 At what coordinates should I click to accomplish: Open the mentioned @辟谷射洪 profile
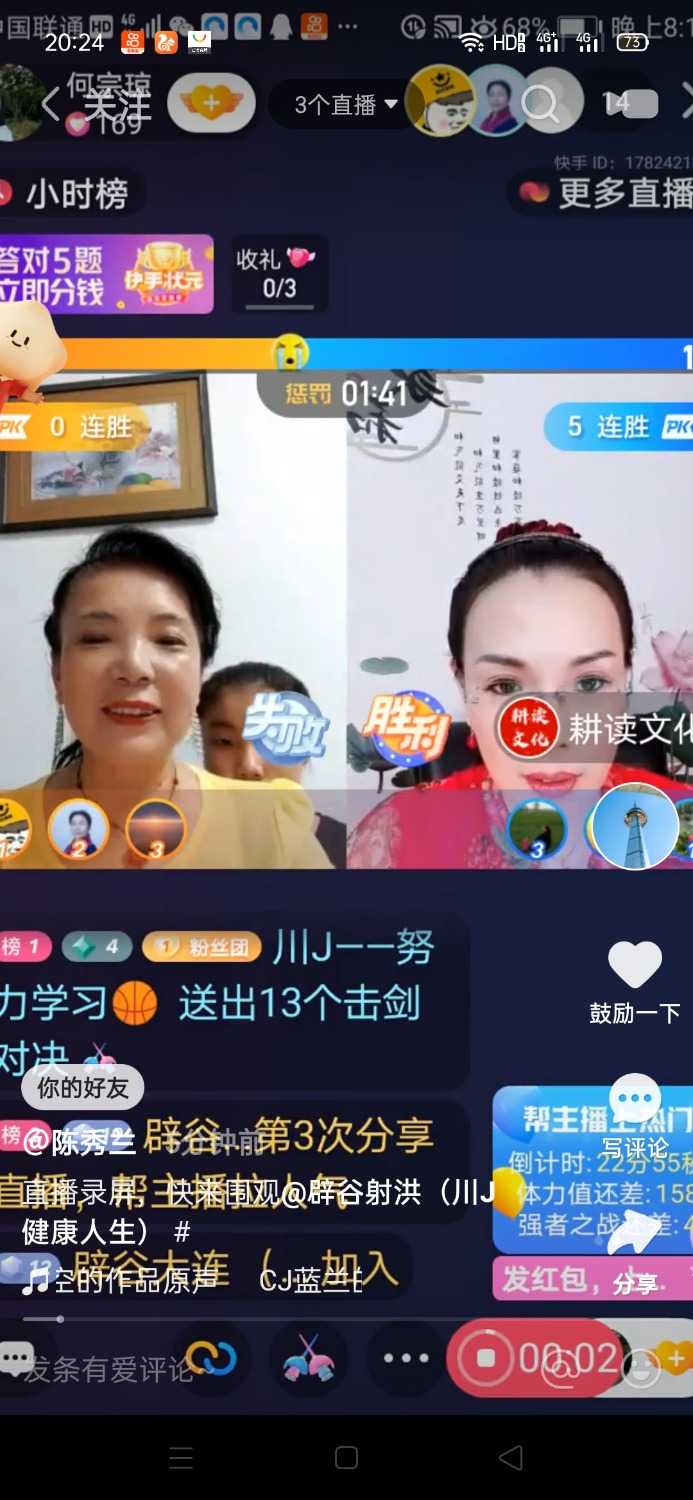[400, 1194]
